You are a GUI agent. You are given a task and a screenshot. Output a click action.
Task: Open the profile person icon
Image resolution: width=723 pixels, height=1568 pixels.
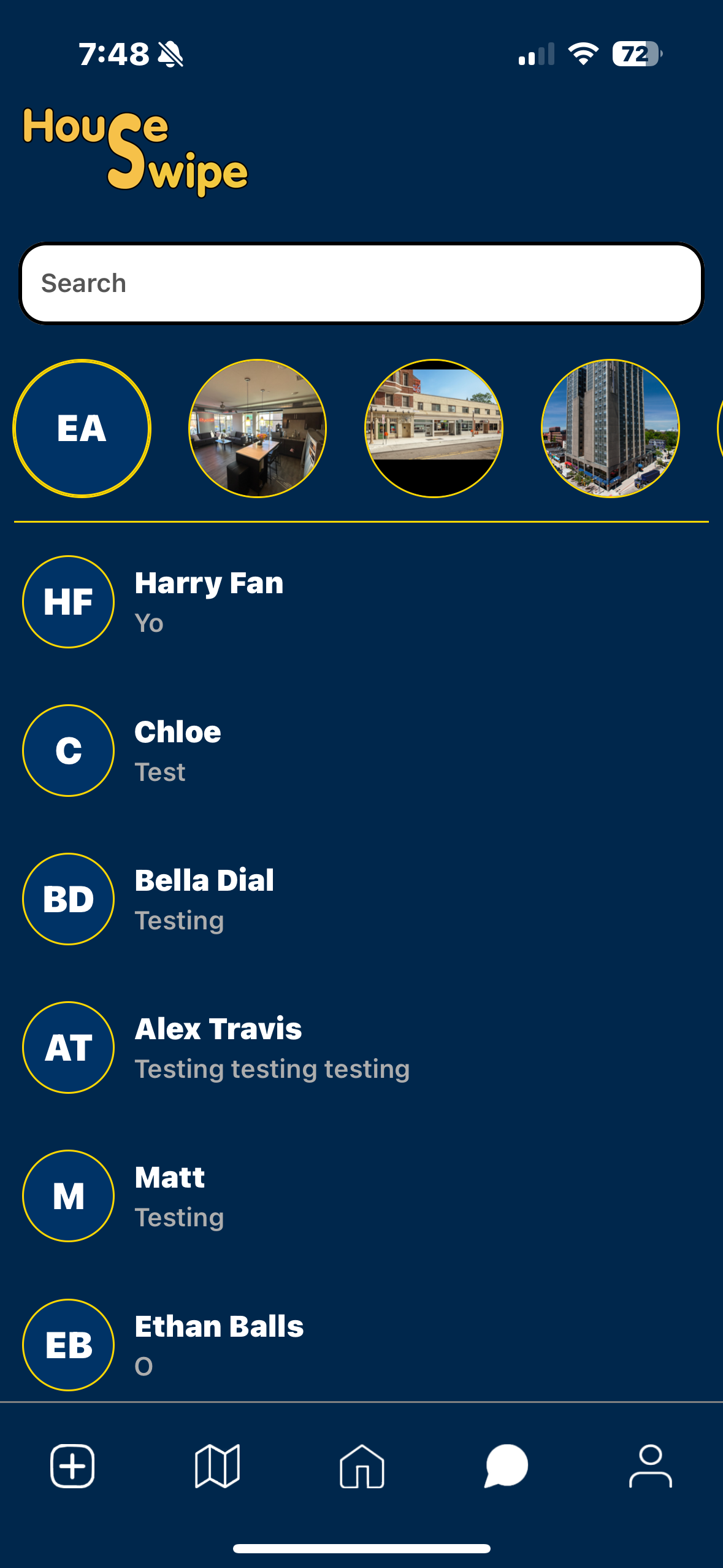[651, 1466]
